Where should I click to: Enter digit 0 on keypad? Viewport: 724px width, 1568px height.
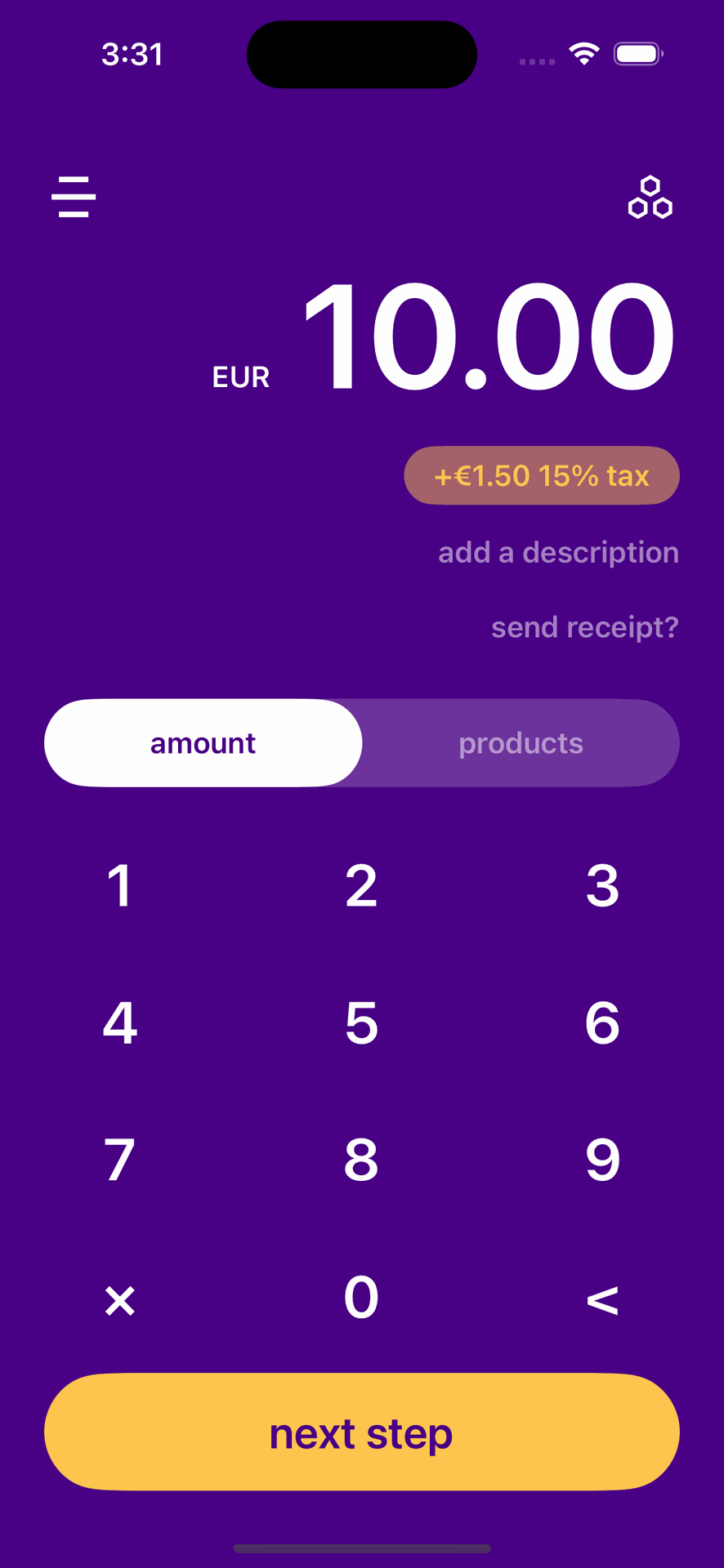click(361, 1297)
